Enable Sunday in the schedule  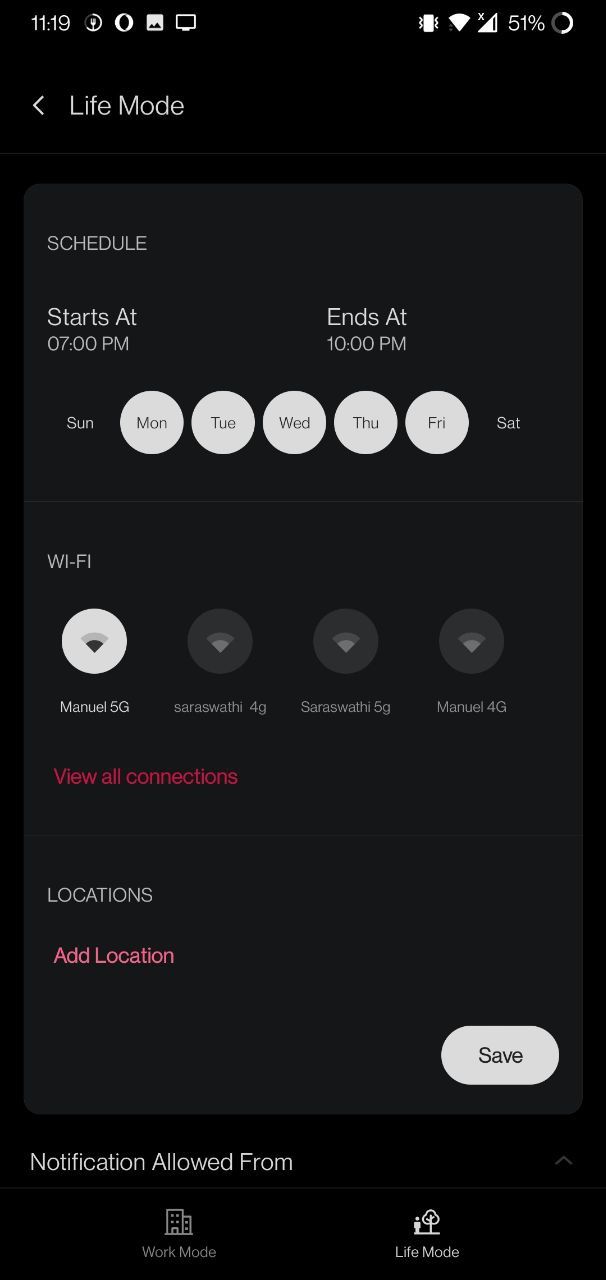point(80,423)
